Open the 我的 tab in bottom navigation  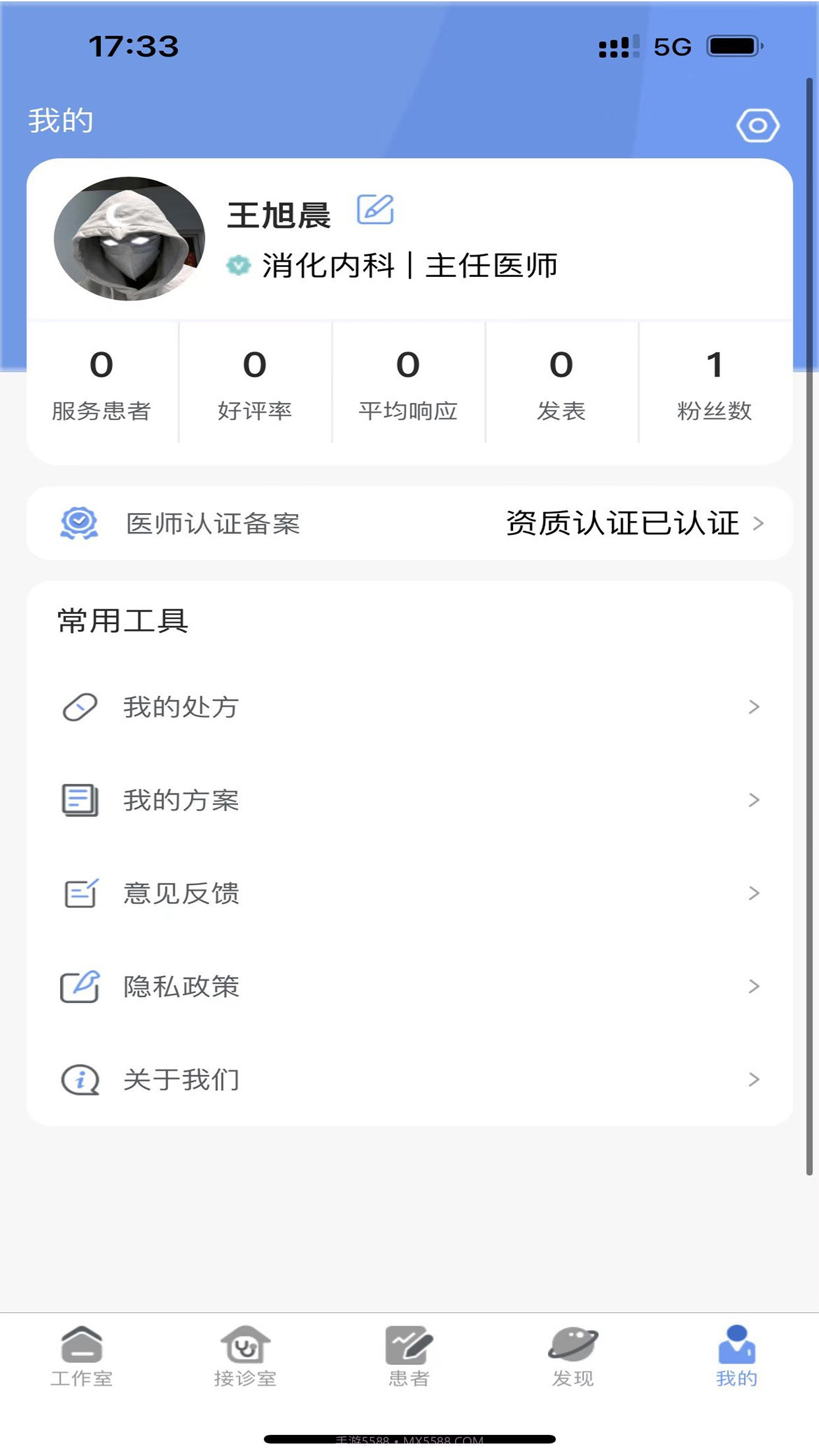737,1358
